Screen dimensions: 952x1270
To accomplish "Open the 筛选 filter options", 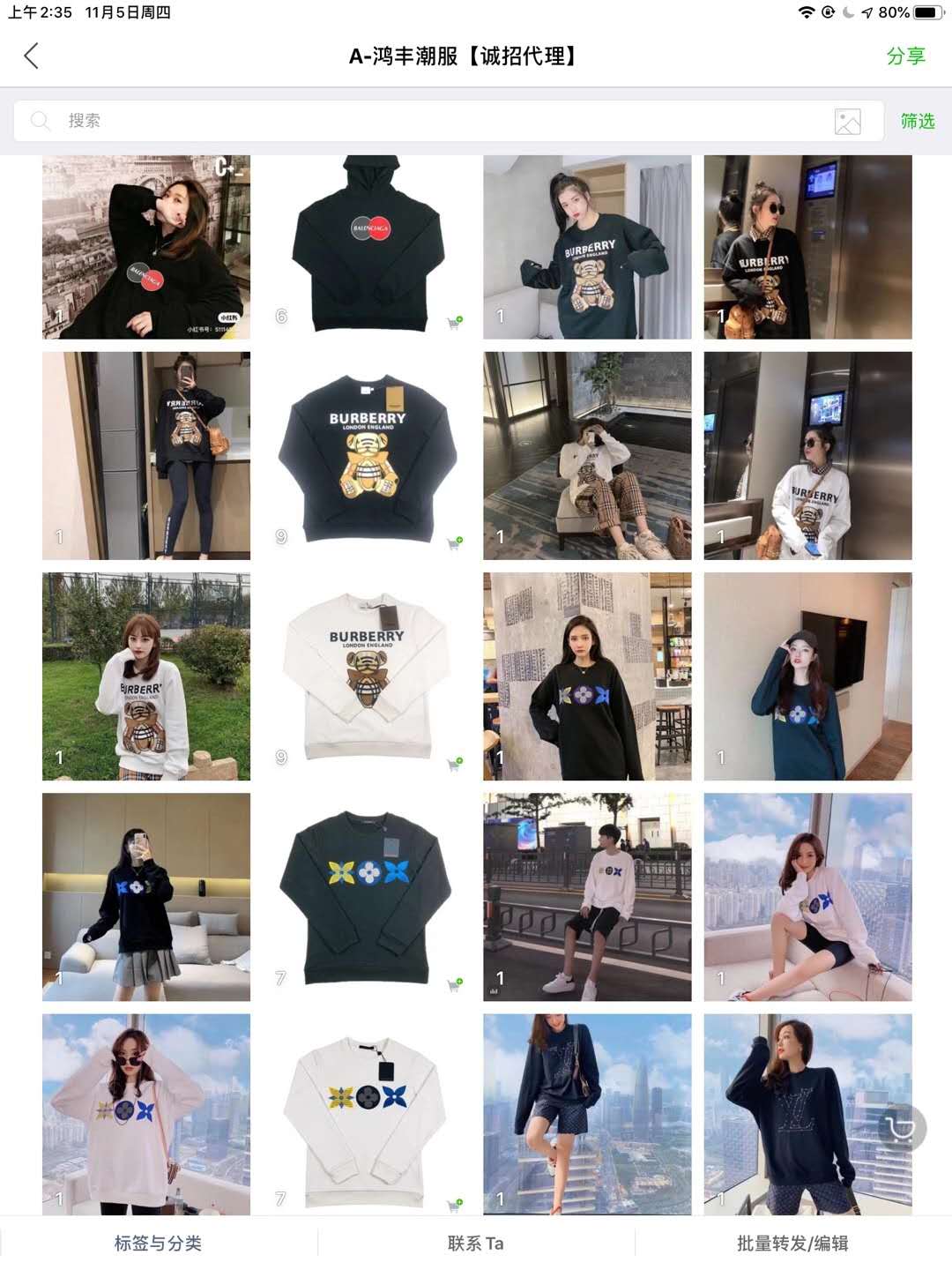I will pos(917,121).
